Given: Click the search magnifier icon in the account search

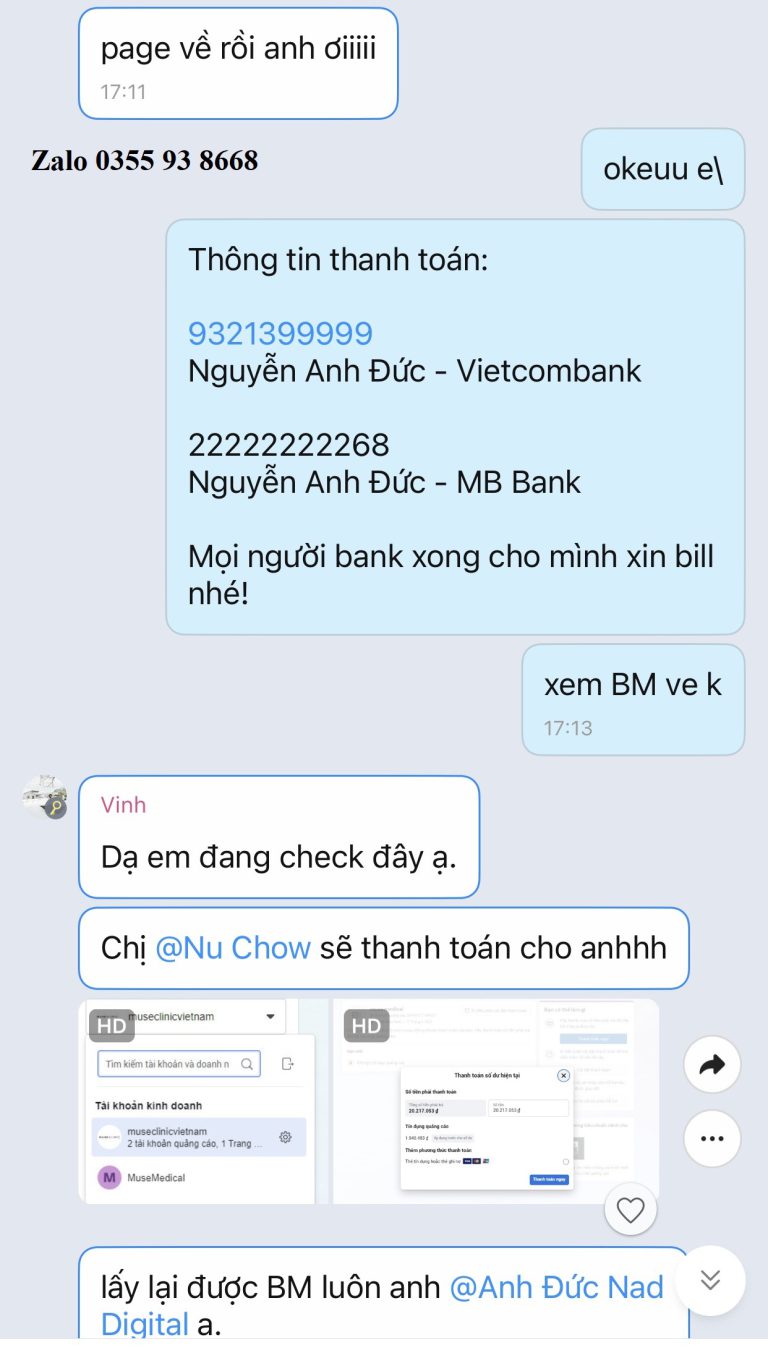Looking at the screenshot, I should point(247,1064).
